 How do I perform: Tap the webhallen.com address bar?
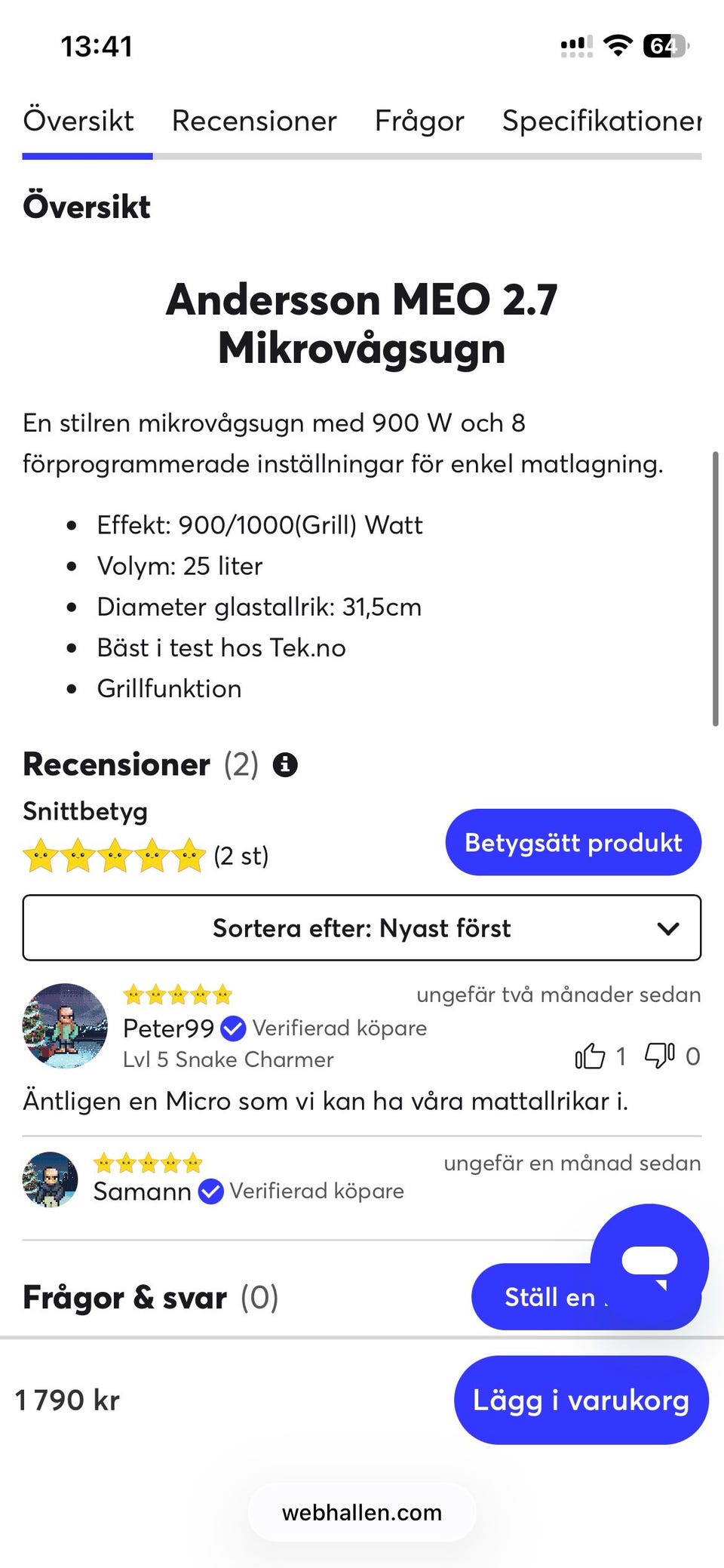coord(362,1512)
